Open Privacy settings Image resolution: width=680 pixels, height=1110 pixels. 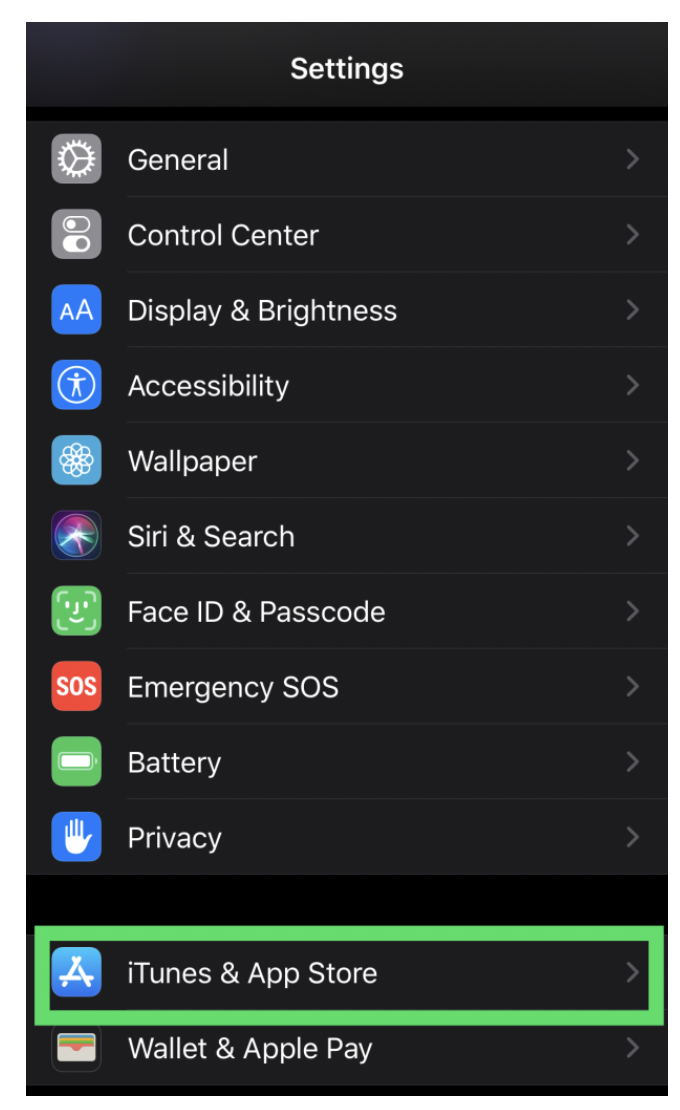[174, 838]
